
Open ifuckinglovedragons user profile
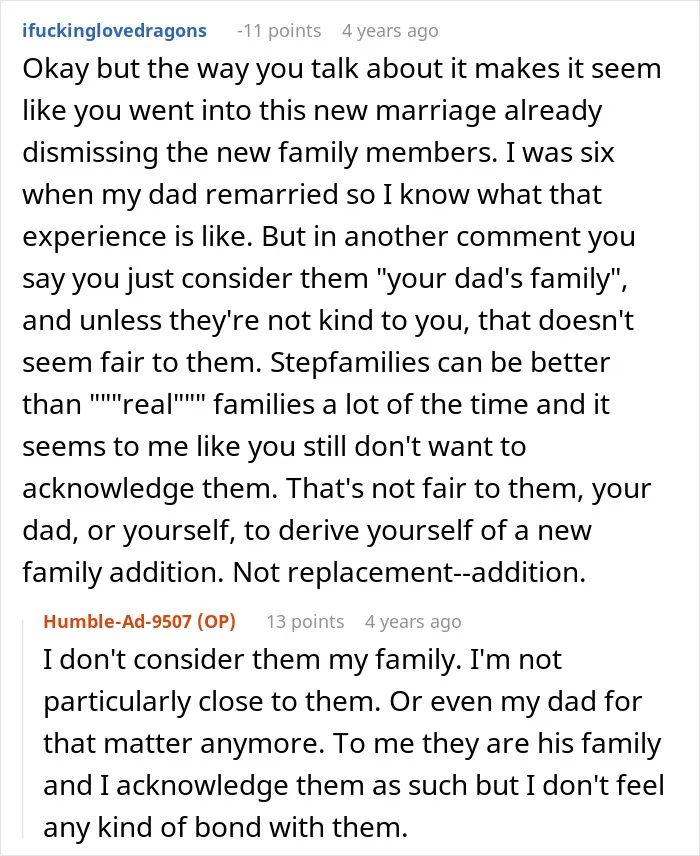(114, 31)
